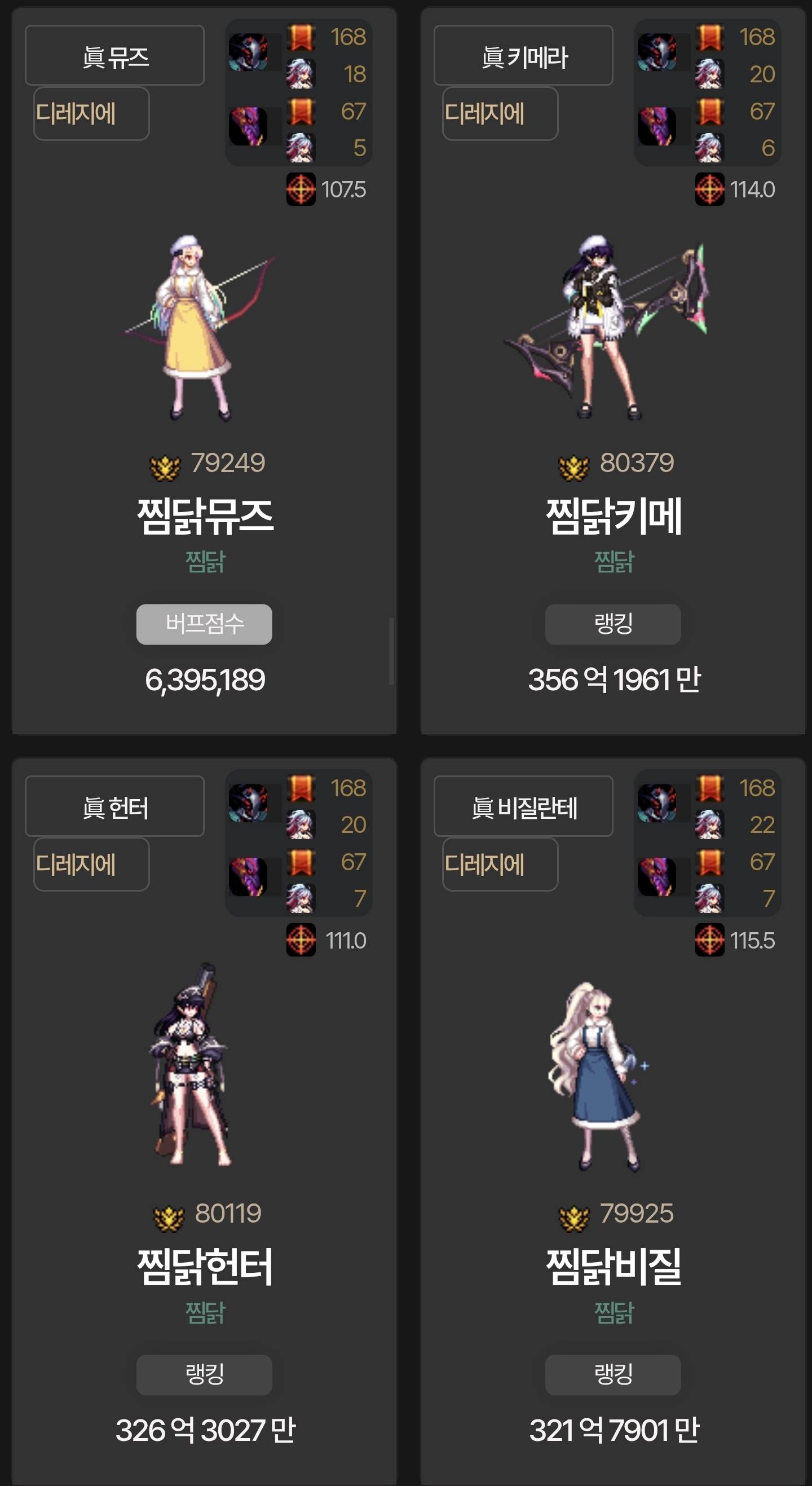This screenshot has width=812, height=1486.
Task: Tap the 랭킹 button under 찜닭비질
Action: [612, 1375]
